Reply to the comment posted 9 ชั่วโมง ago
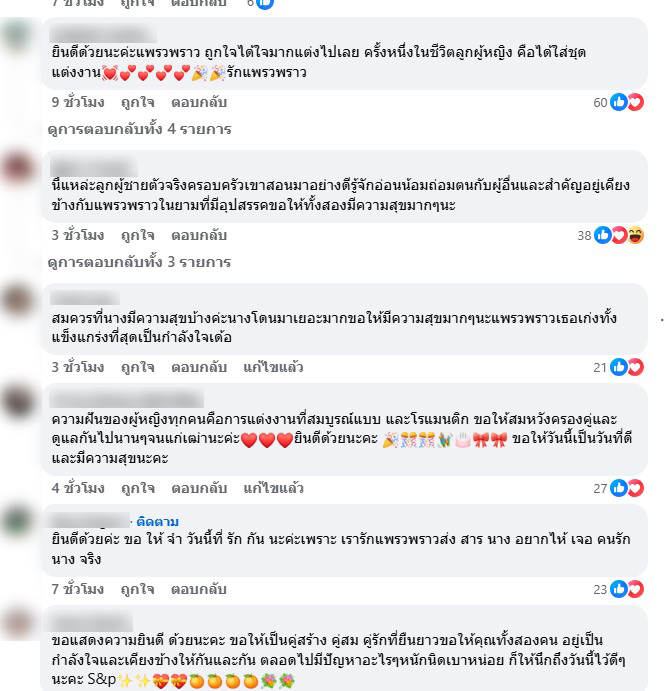The width and height of the screenshot is (665, 691). tap(199, 102)
